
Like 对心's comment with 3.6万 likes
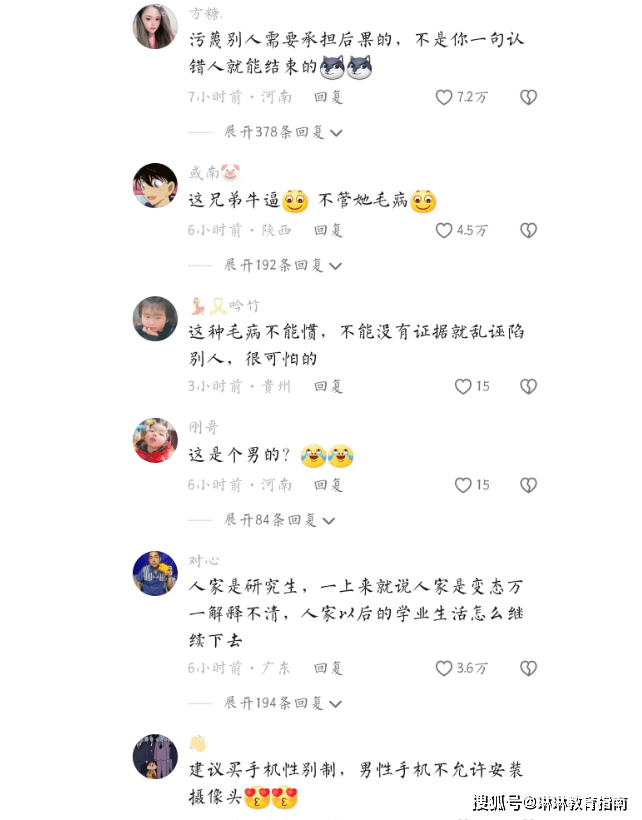445,668
